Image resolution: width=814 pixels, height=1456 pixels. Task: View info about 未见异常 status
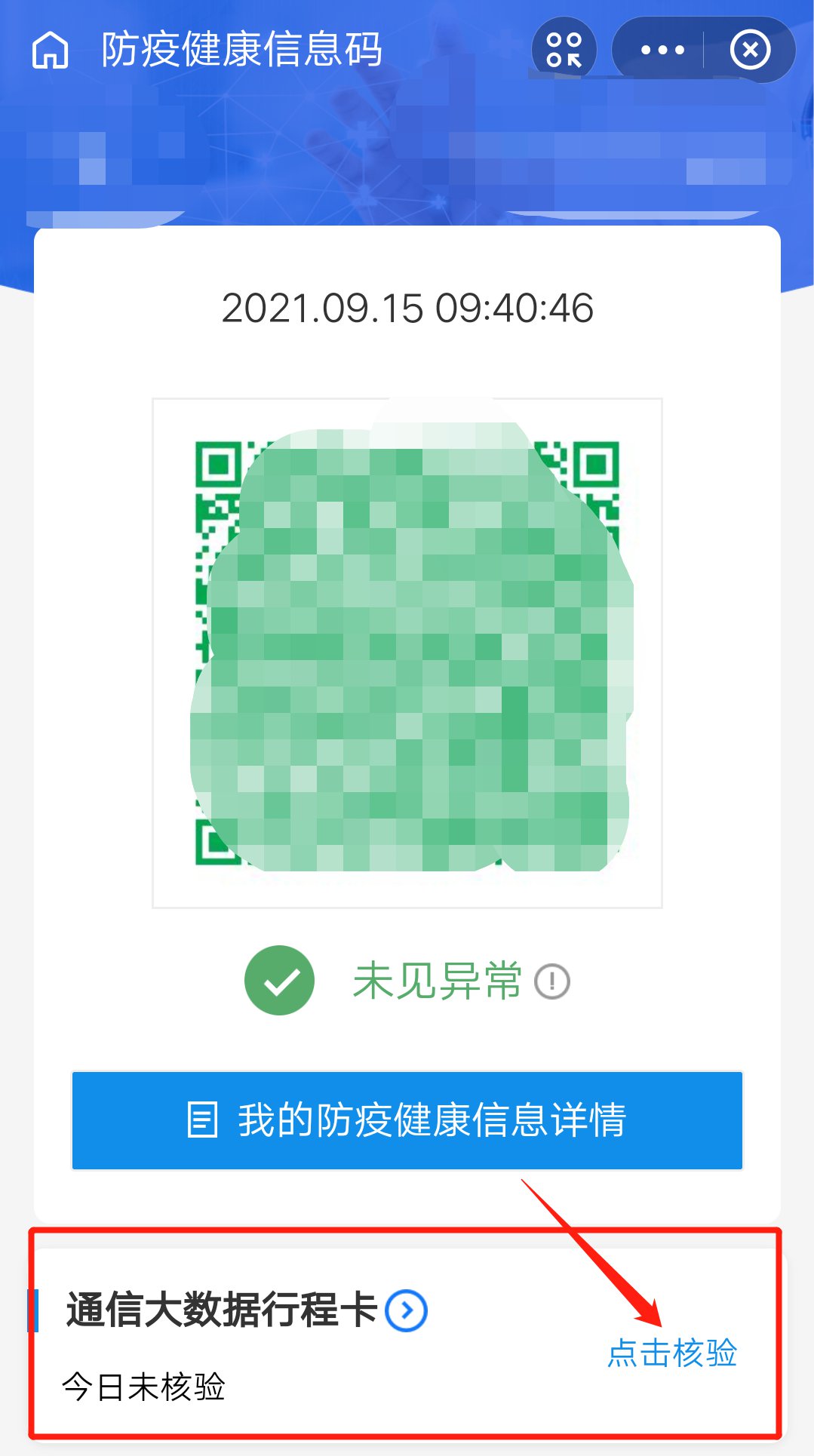point(552,981)
